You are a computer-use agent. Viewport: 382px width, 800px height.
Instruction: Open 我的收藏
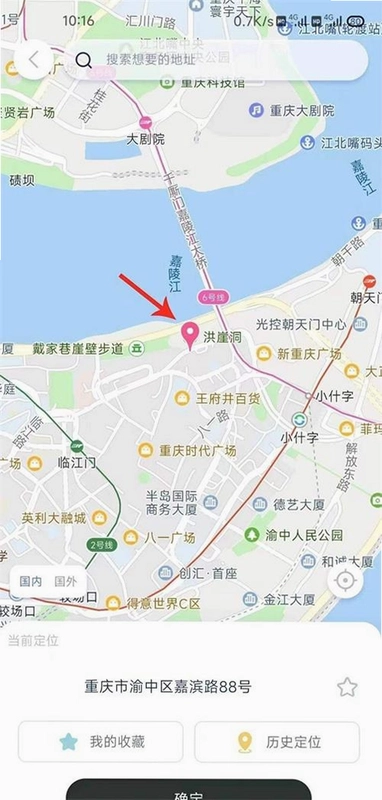click(100, 741)
